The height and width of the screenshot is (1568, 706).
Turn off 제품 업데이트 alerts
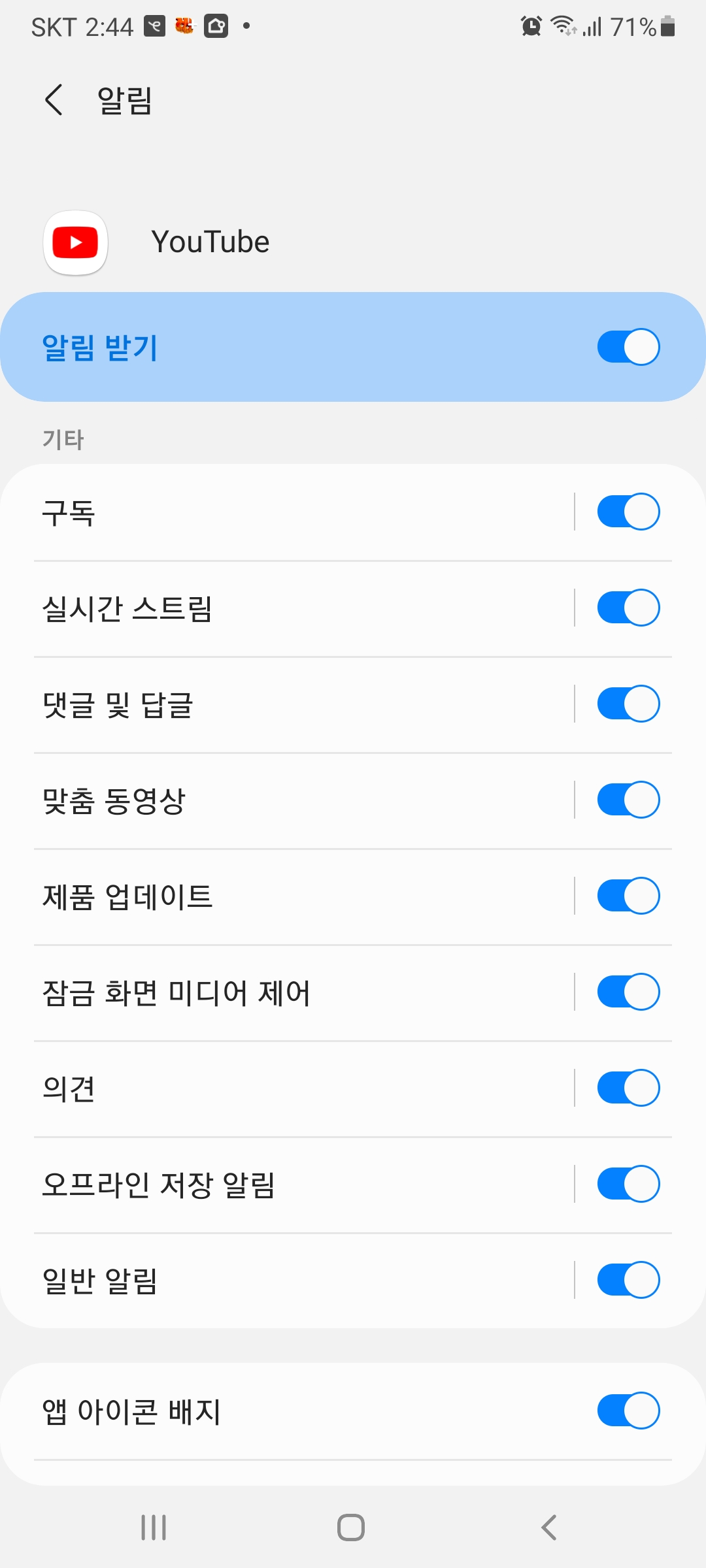pos(628,896)
